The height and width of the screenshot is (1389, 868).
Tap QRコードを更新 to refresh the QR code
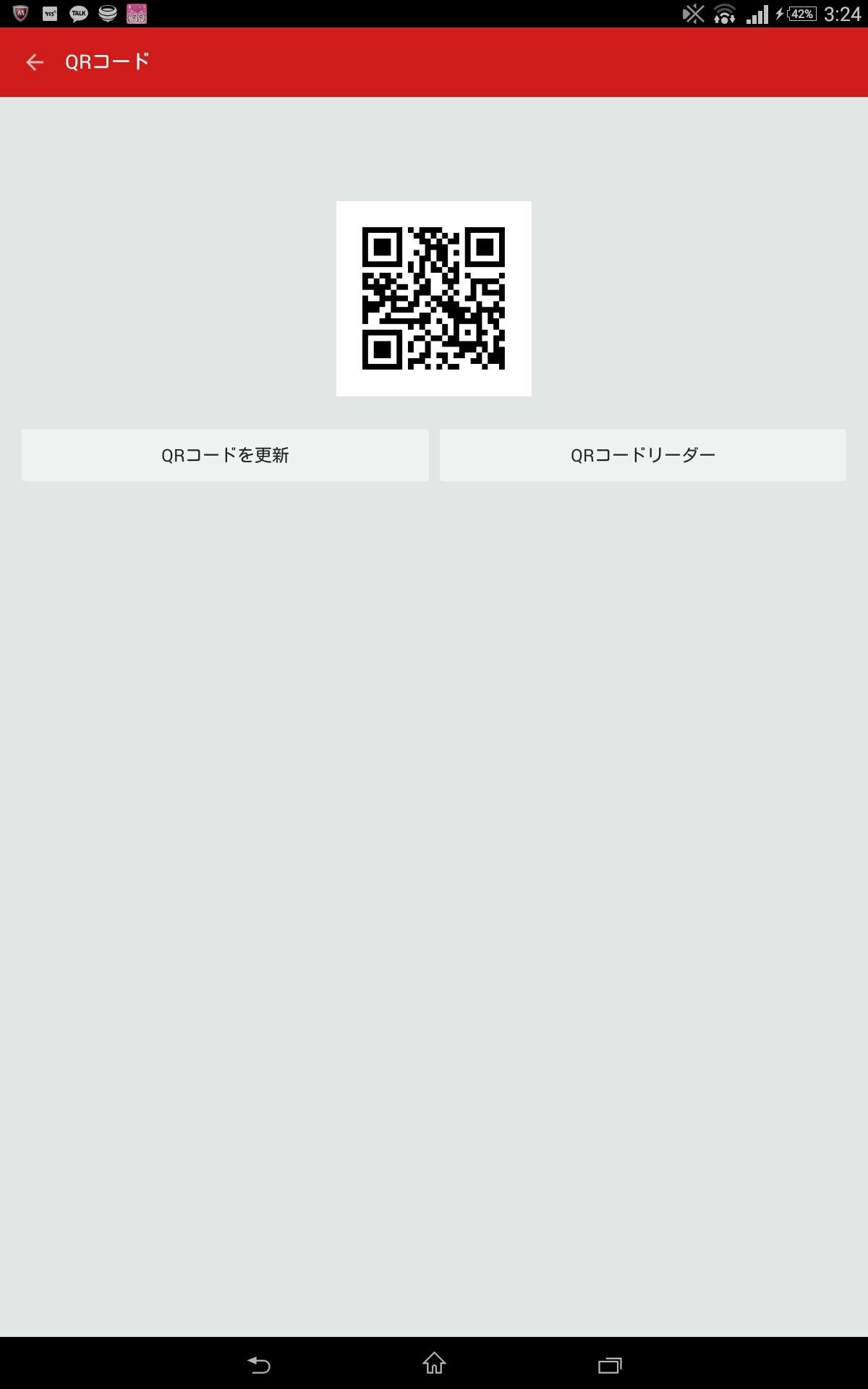[225, 455]
